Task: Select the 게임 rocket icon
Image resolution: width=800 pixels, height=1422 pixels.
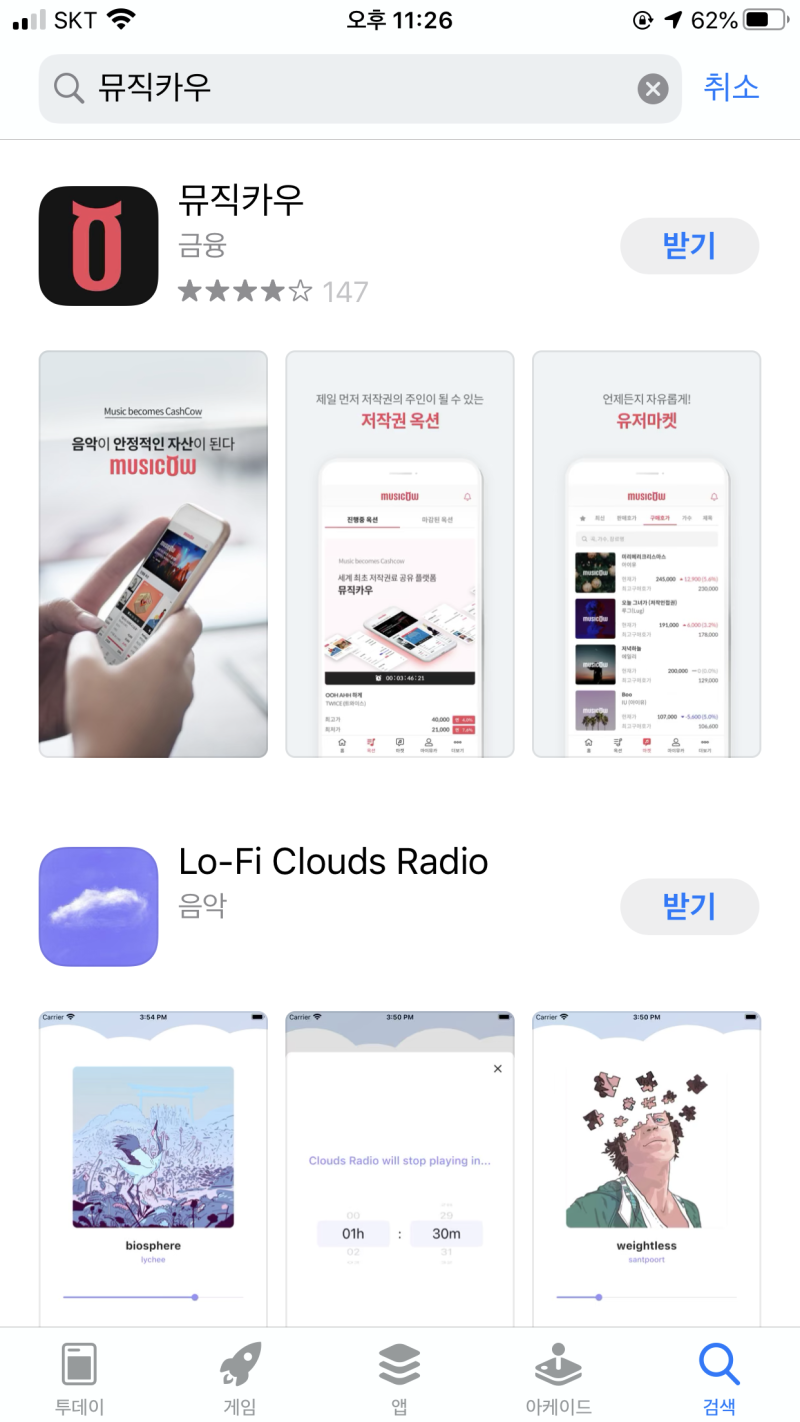Action: tap(238, 1363)
